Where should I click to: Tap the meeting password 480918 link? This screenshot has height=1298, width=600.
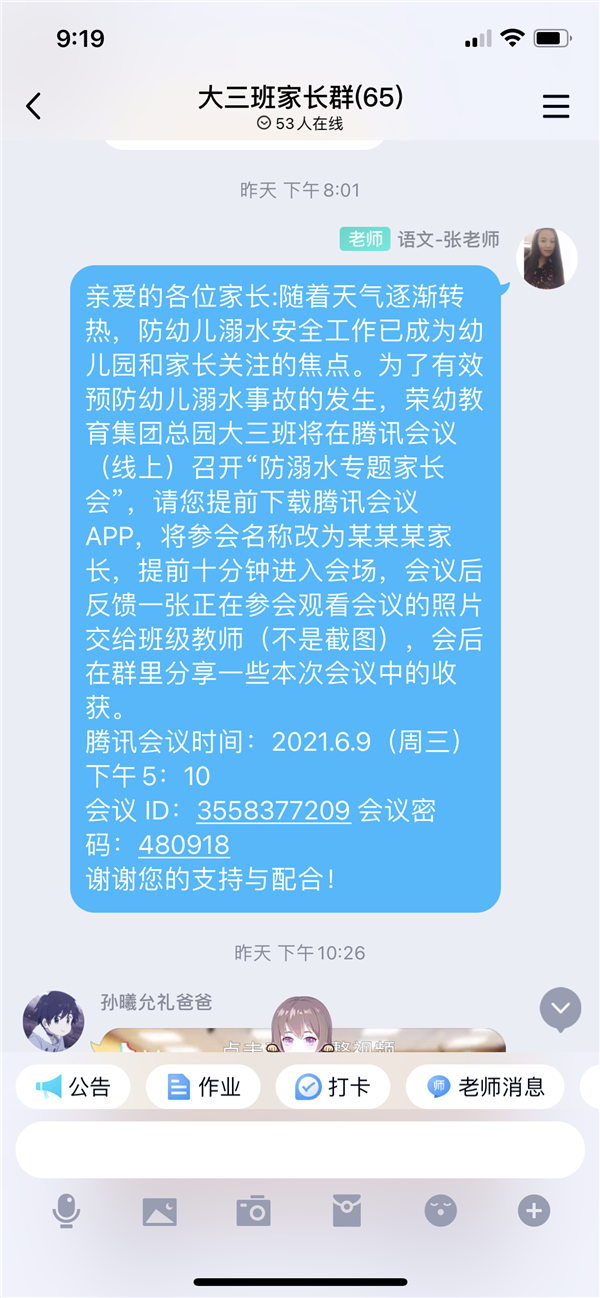click(x=184, y=845)
